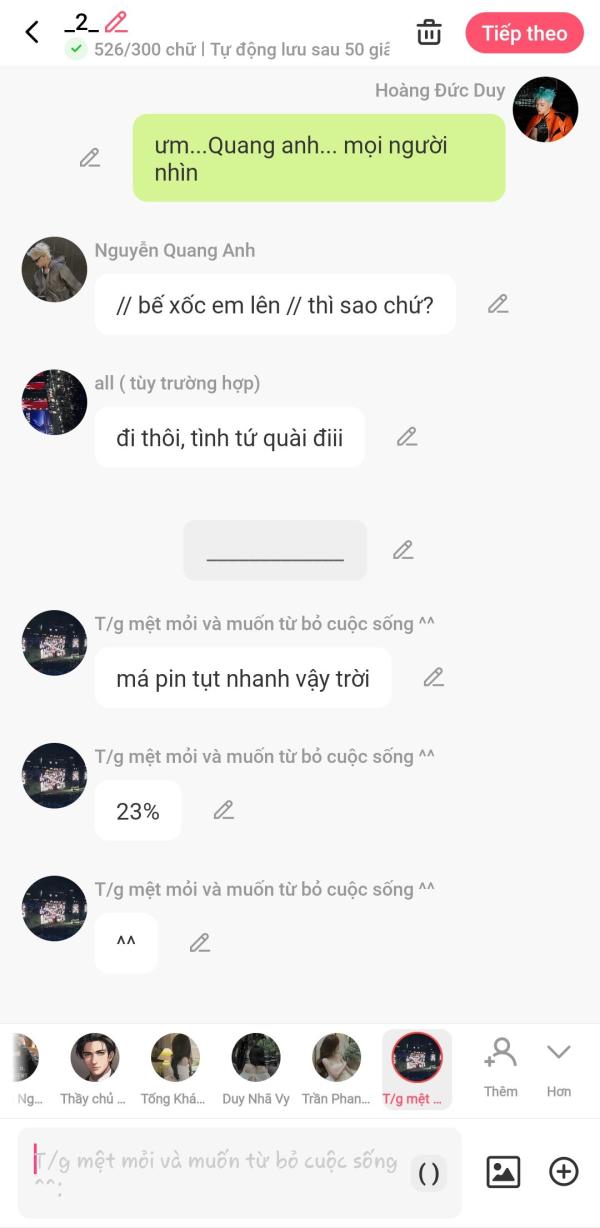600x1228 pixels.
Task: Add a new character with Thêm
Action: pyautogui.click(x=500, y=1066)
